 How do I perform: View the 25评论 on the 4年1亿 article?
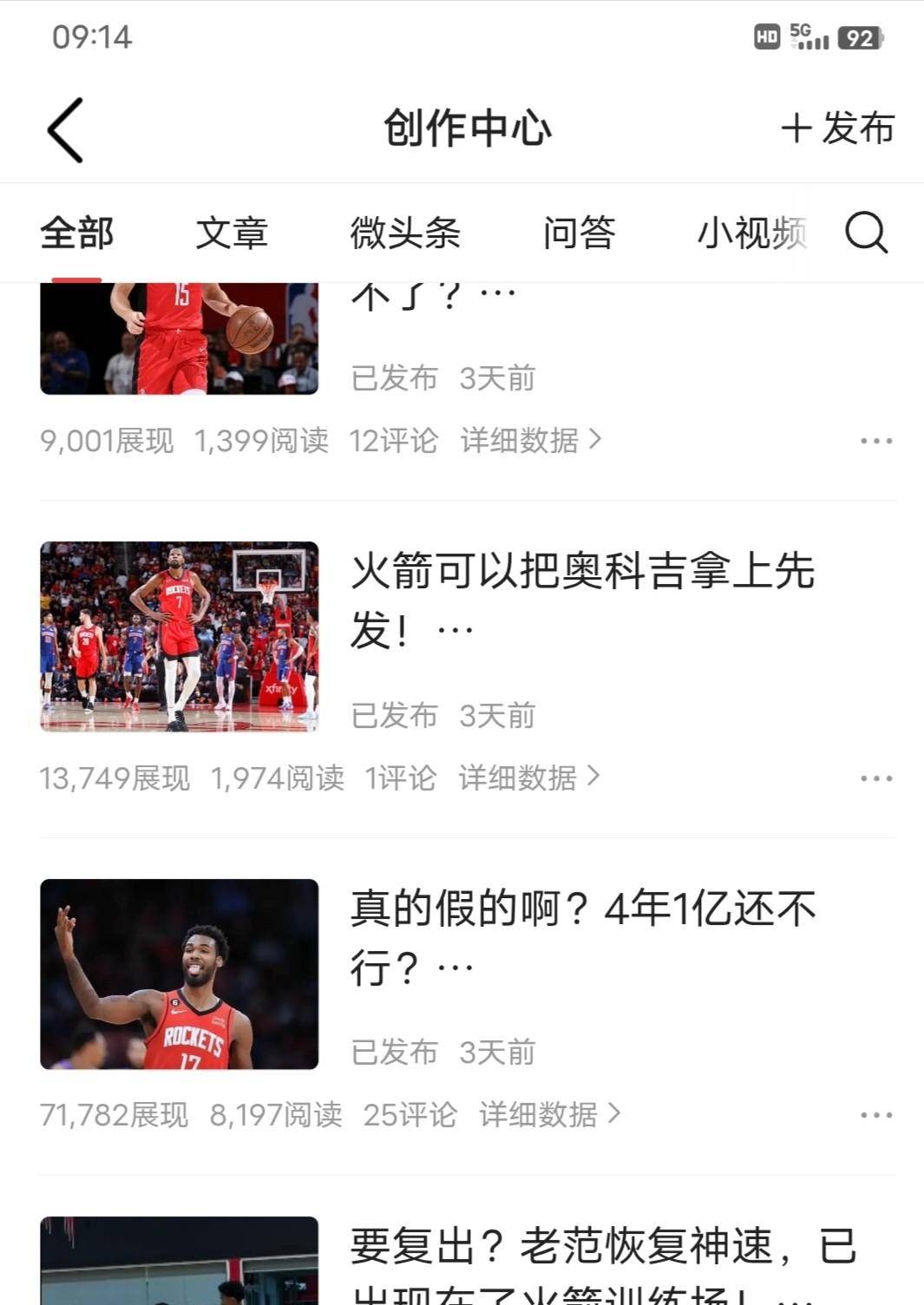point(410,1115)
